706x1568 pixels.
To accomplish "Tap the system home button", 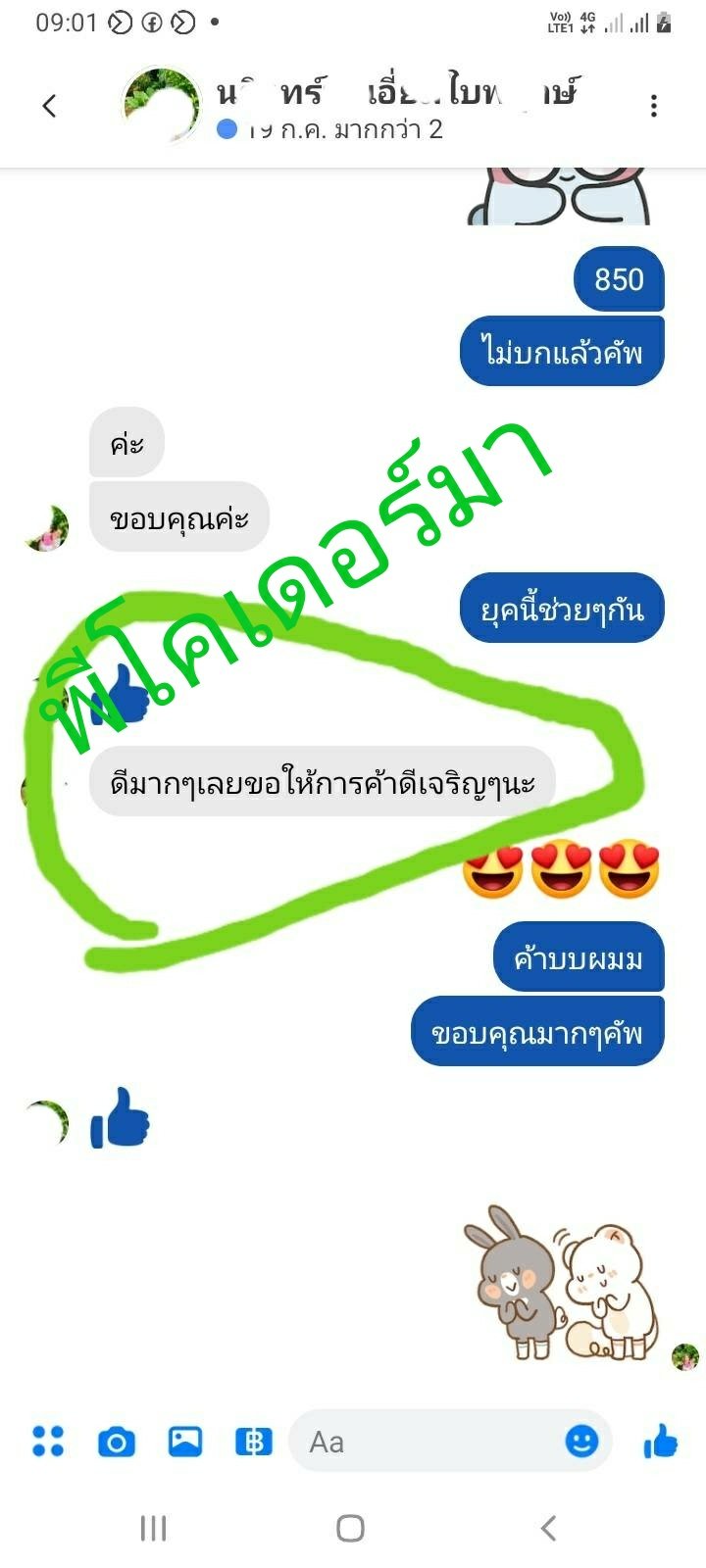I will tap(350, 1528).
